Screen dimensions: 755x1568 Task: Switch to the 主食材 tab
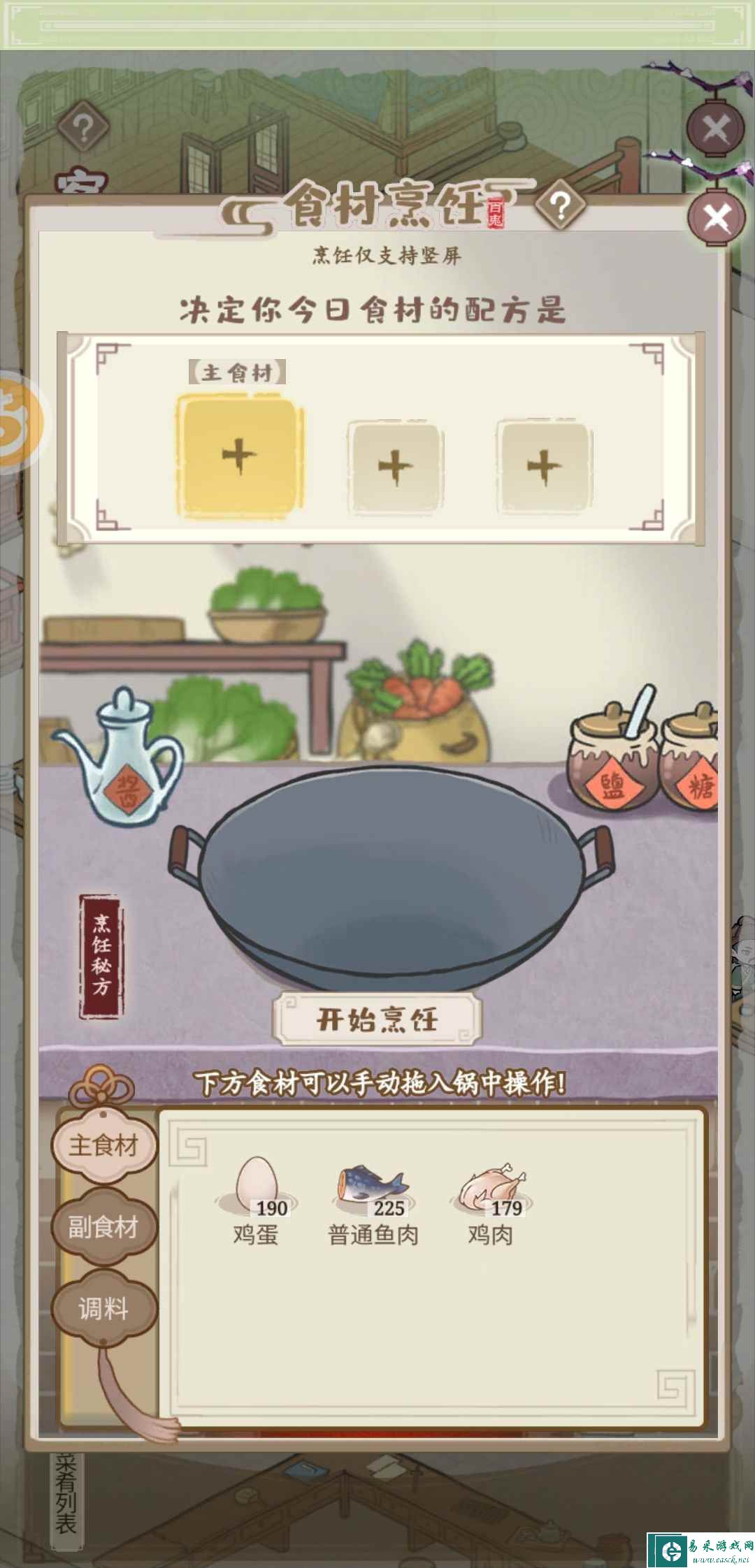point(103,1147)
